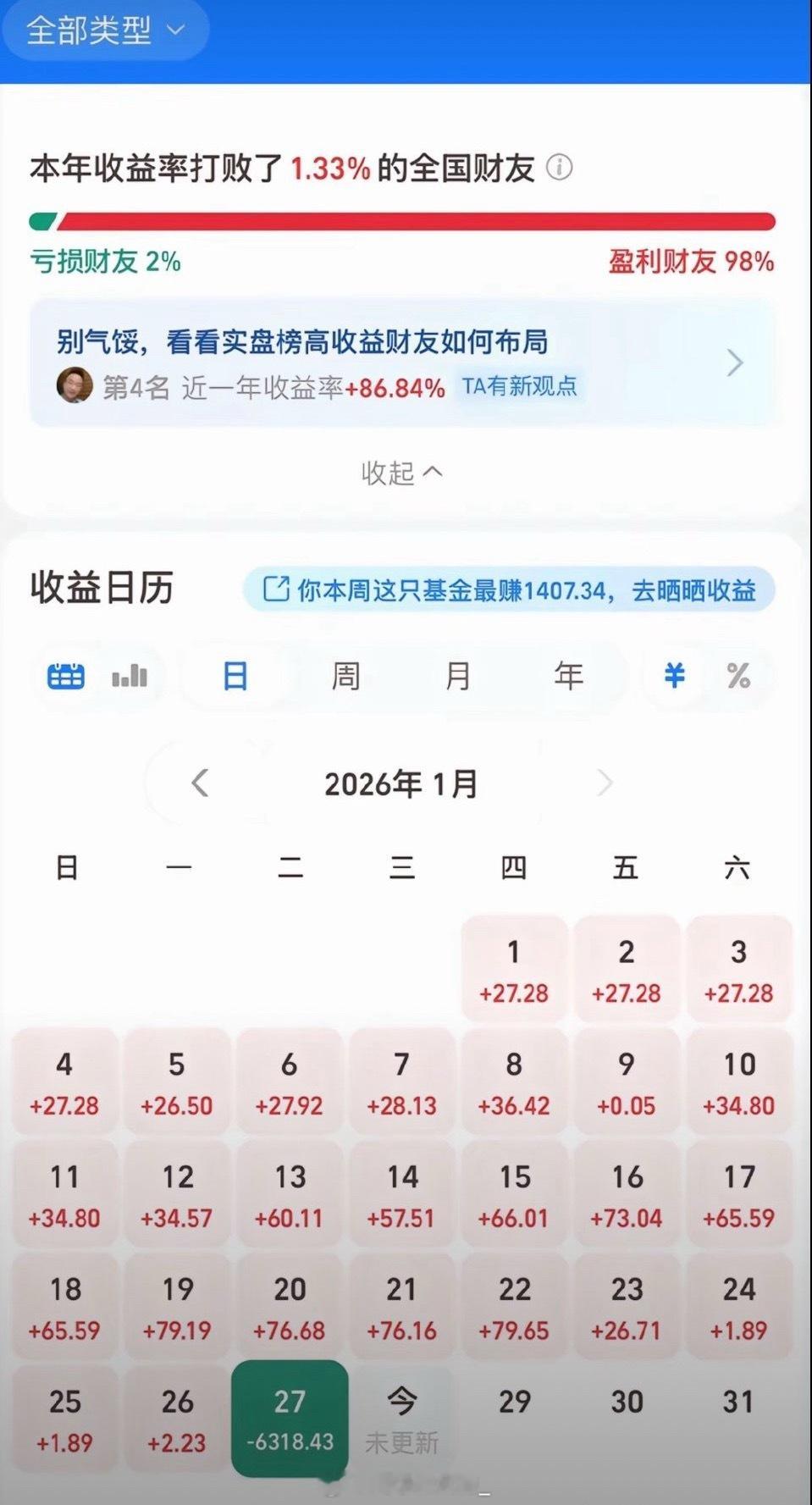Open the info tooltip beside 本年收益率

(x=559, y=169)
